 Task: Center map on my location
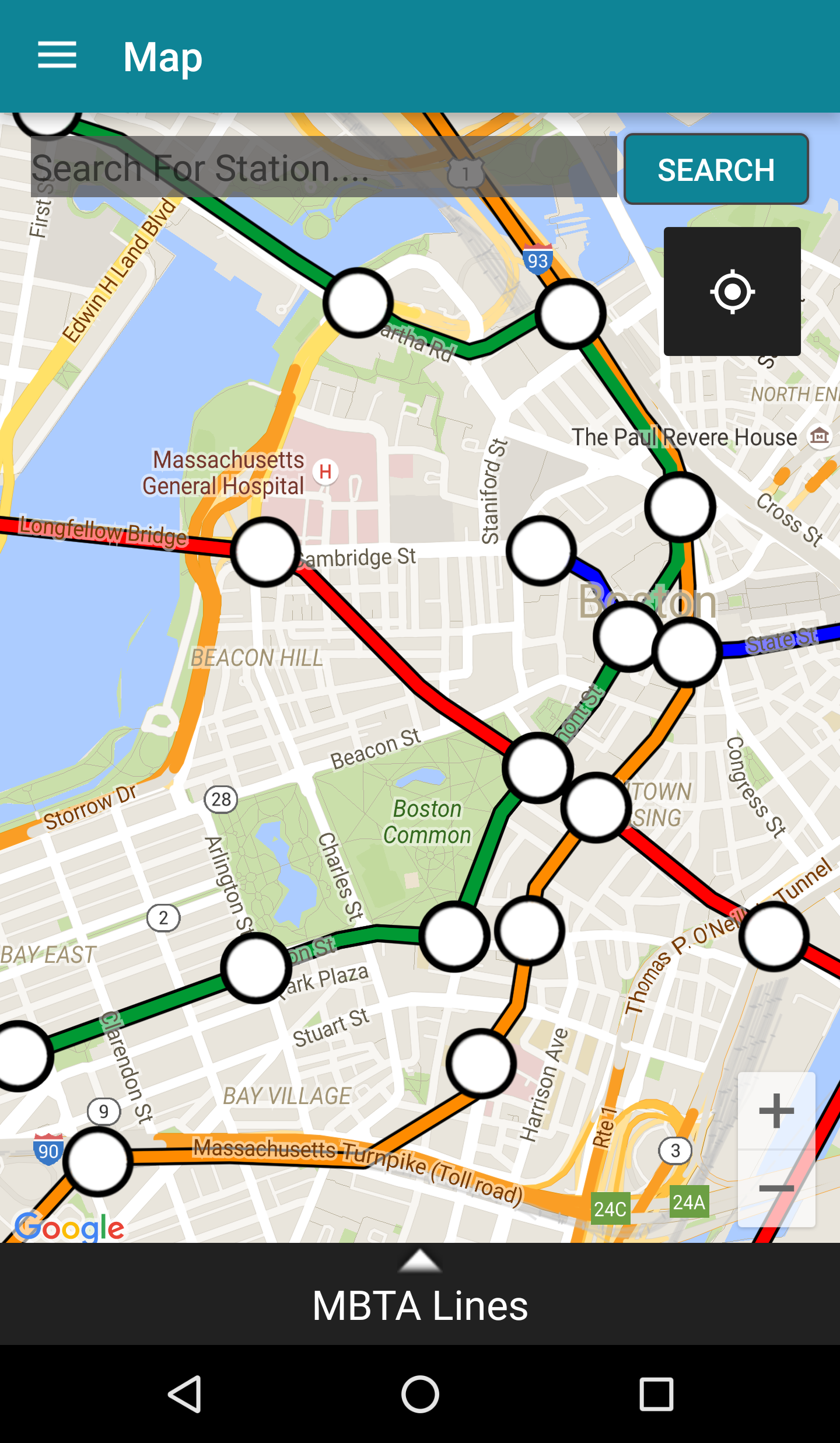pos(732,291)
